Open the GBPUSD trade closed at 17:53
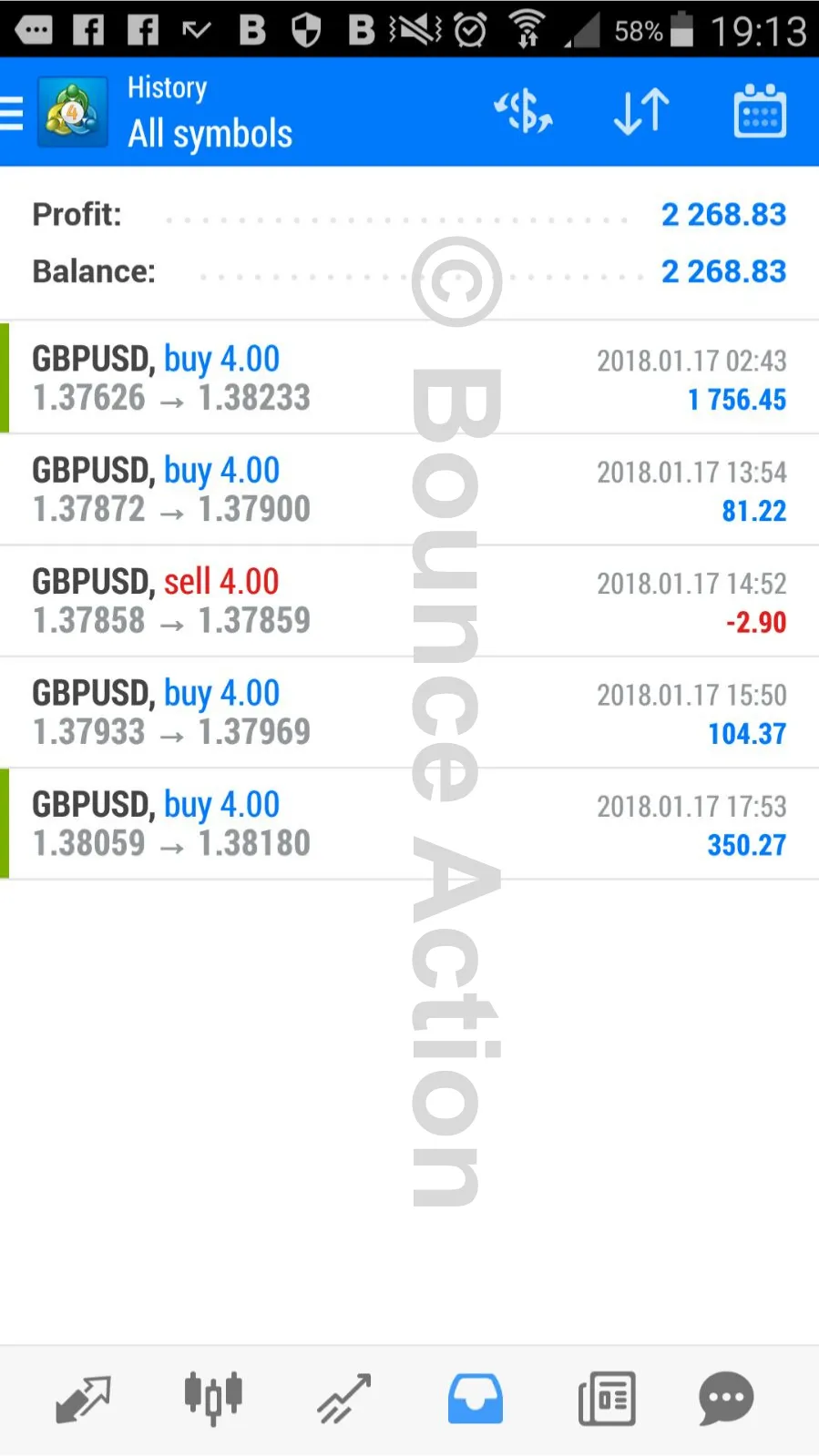The height and width of the screenshot is (1456, 819). click(409, 824)
